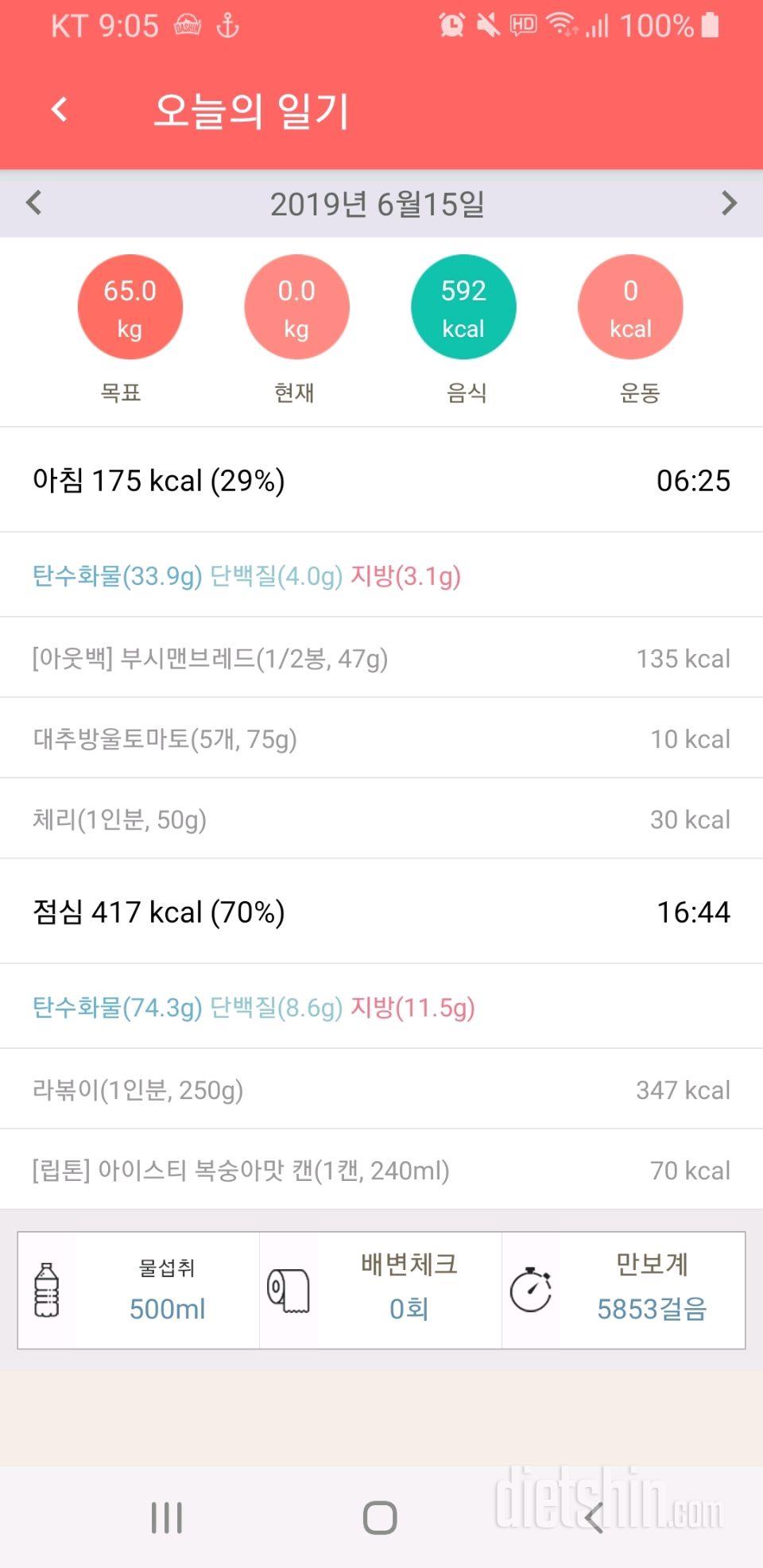Open 만보계 step counter
Image resolution: width=763 pixels, height=1568 pixels.
coord(624,1291)
